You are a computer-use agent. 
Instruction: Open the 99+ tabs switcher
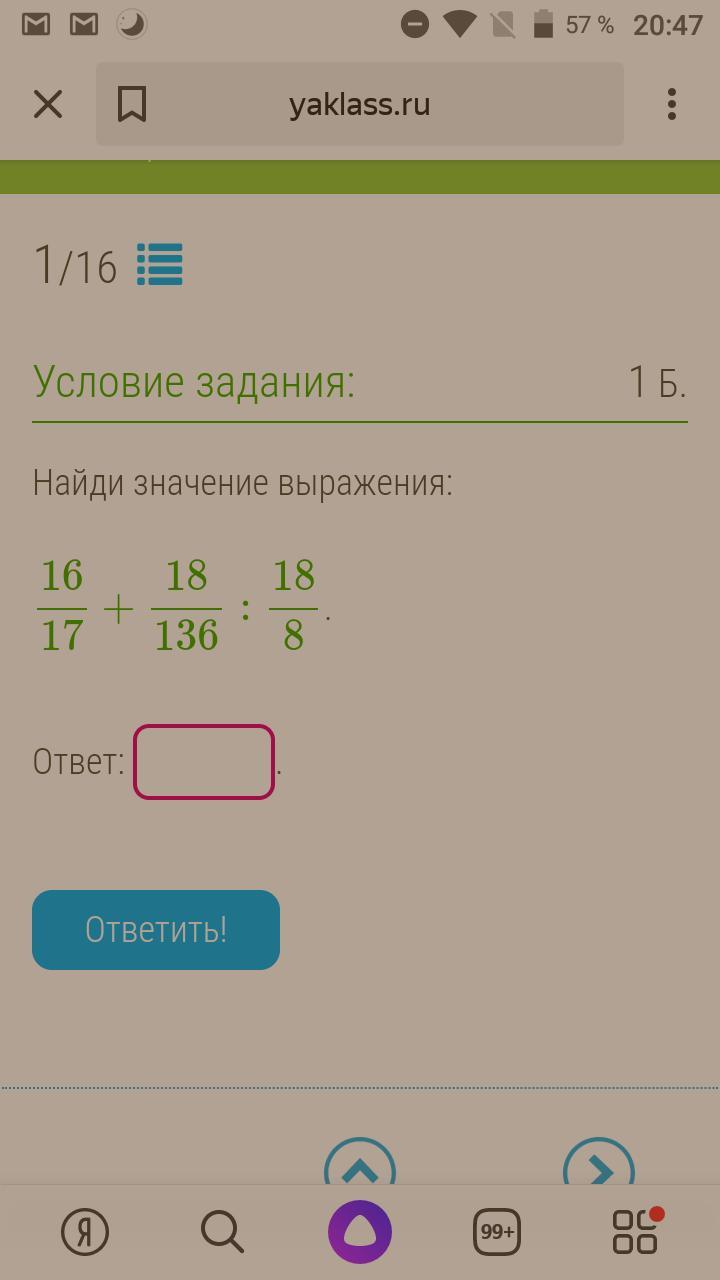(497, 1232)
